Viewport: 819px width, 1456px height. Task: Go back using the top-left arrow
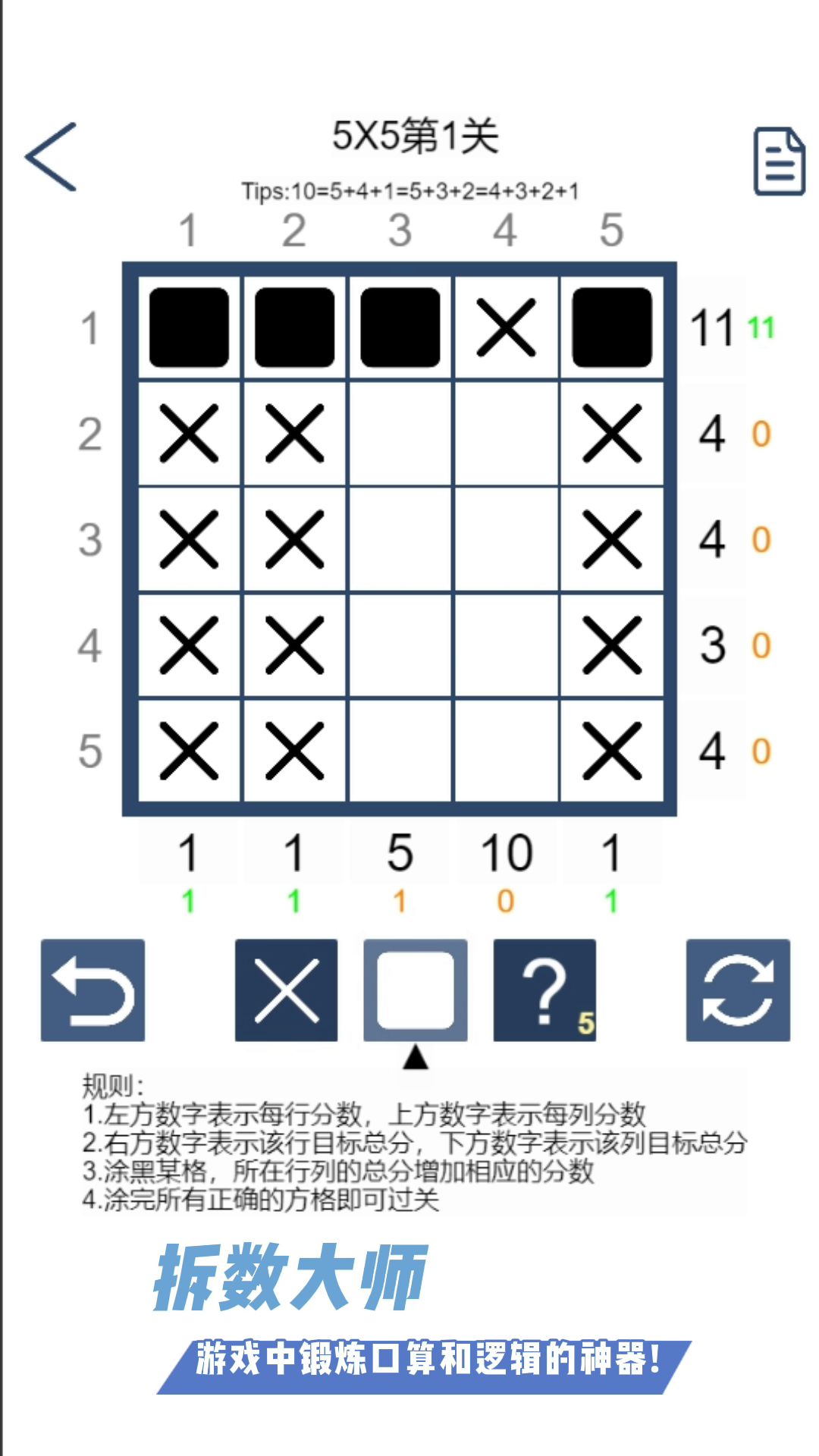(x=52, y=157)
